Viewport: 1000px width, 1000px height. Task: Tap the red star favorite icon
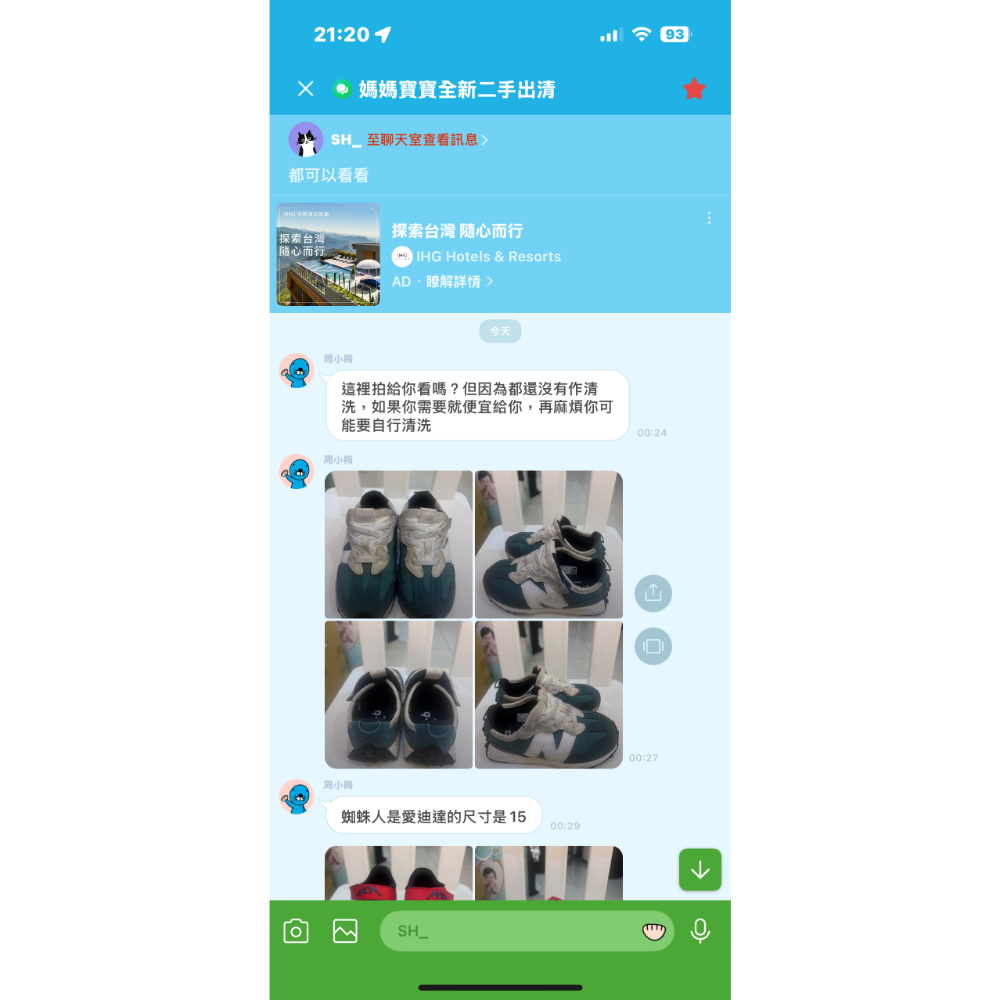pos(694,89)
